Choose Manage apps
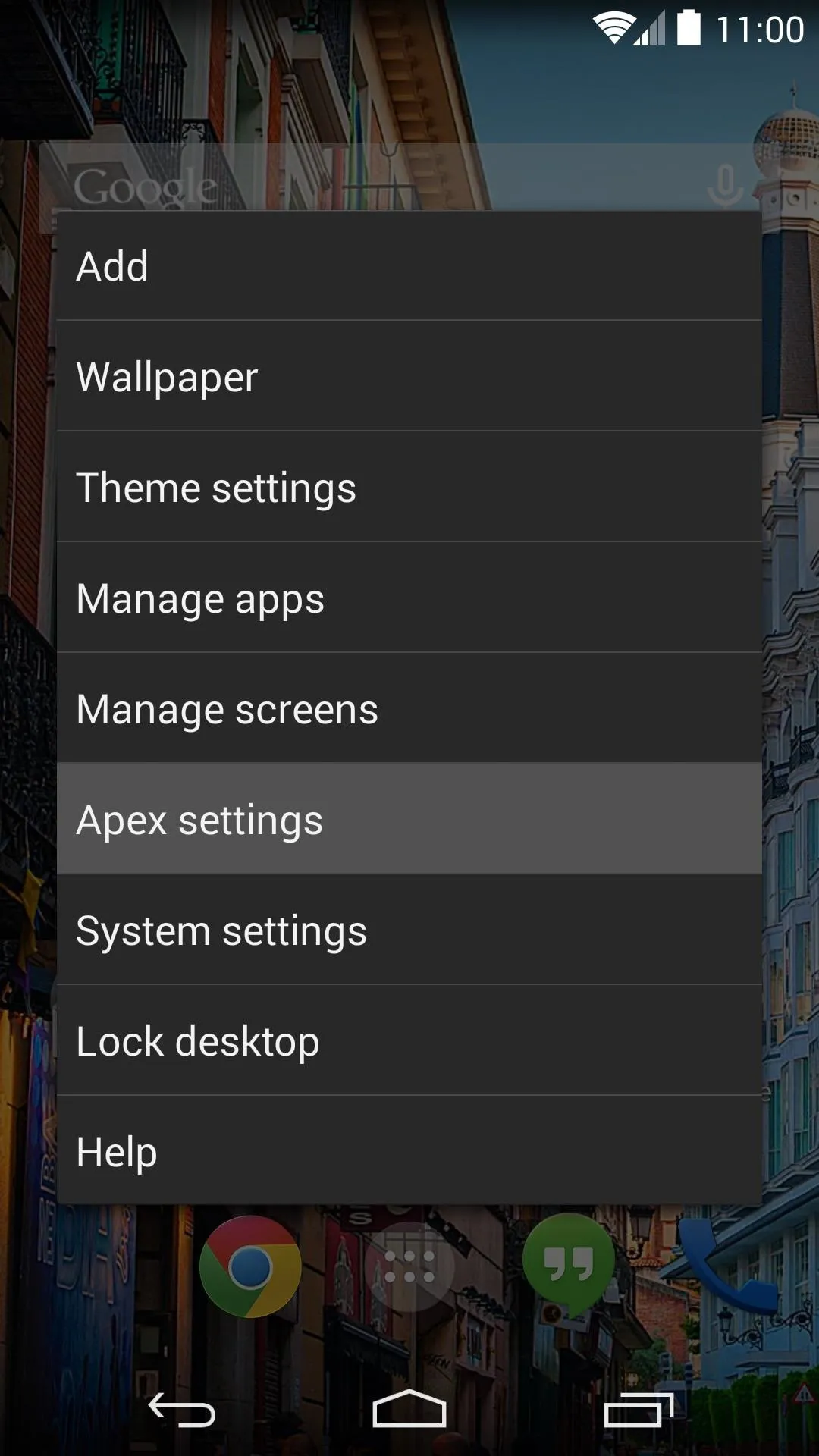Viewport: 819px width, 1456px height. click(x=409, y=598)
